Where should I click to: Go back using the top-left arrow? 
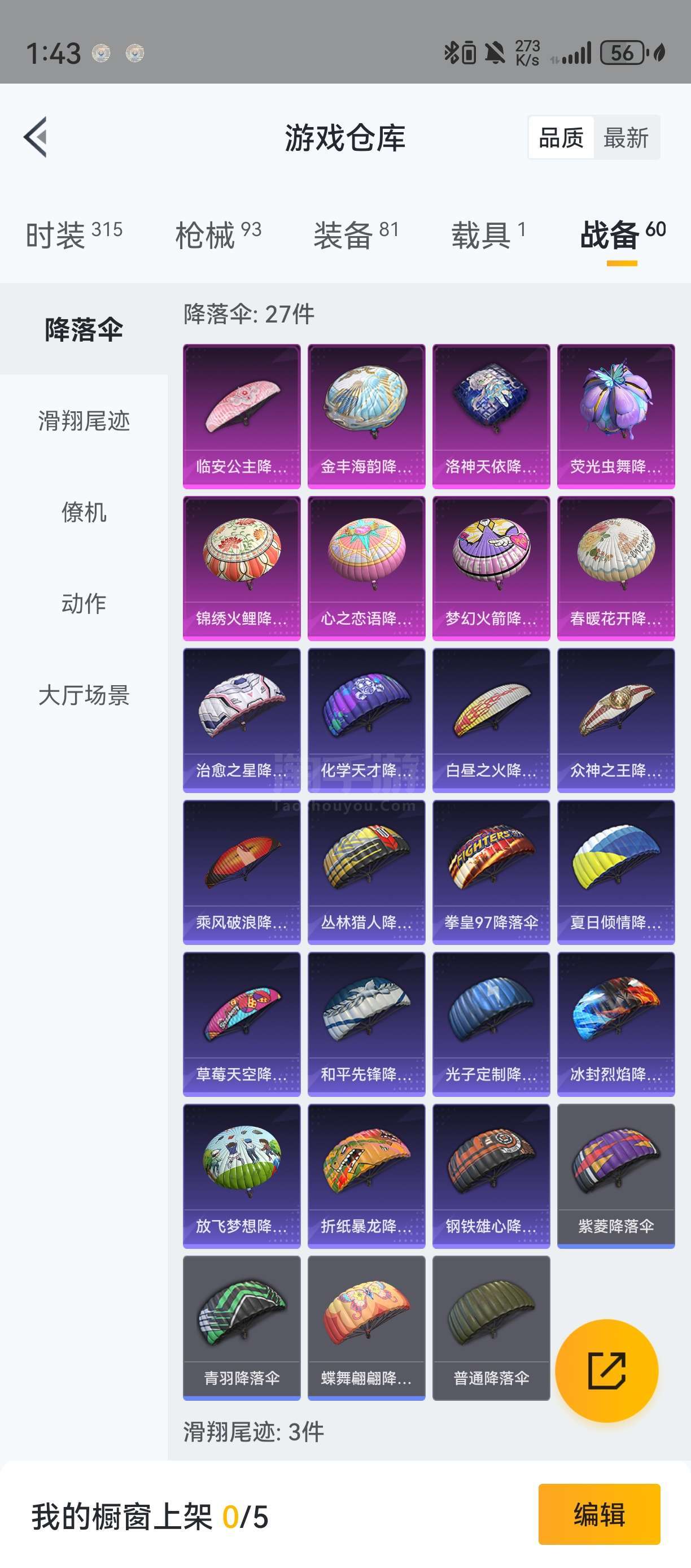point(36,137)
